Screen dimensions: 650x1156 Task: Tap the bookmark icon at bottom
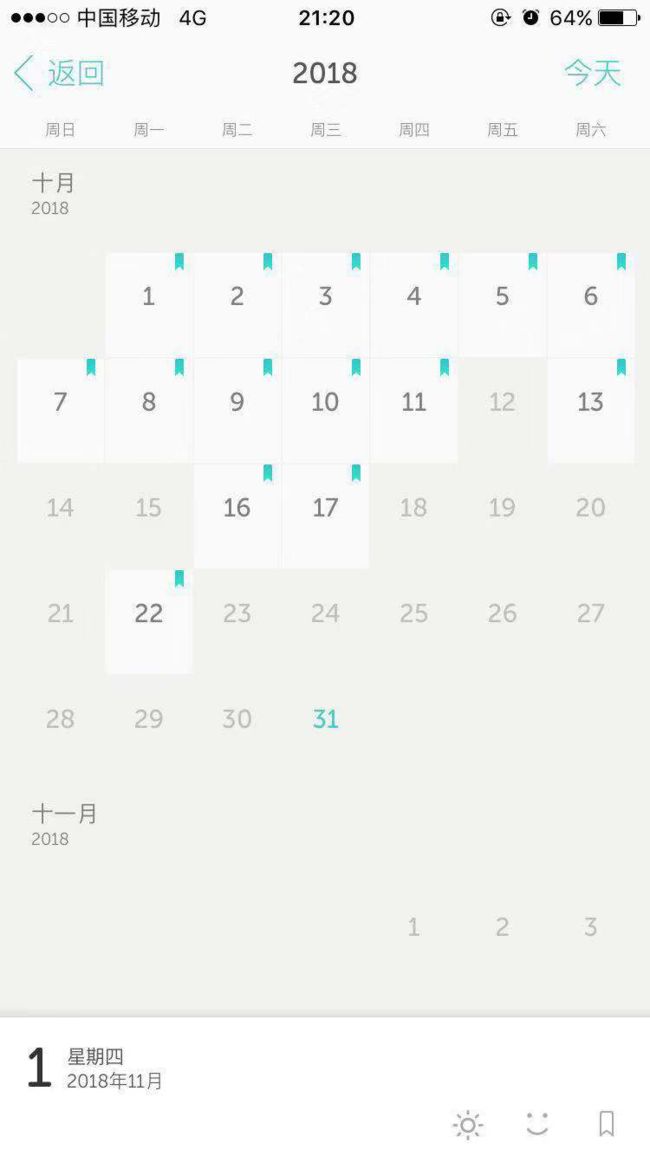pyautogui.click(x=607, y=1124)
